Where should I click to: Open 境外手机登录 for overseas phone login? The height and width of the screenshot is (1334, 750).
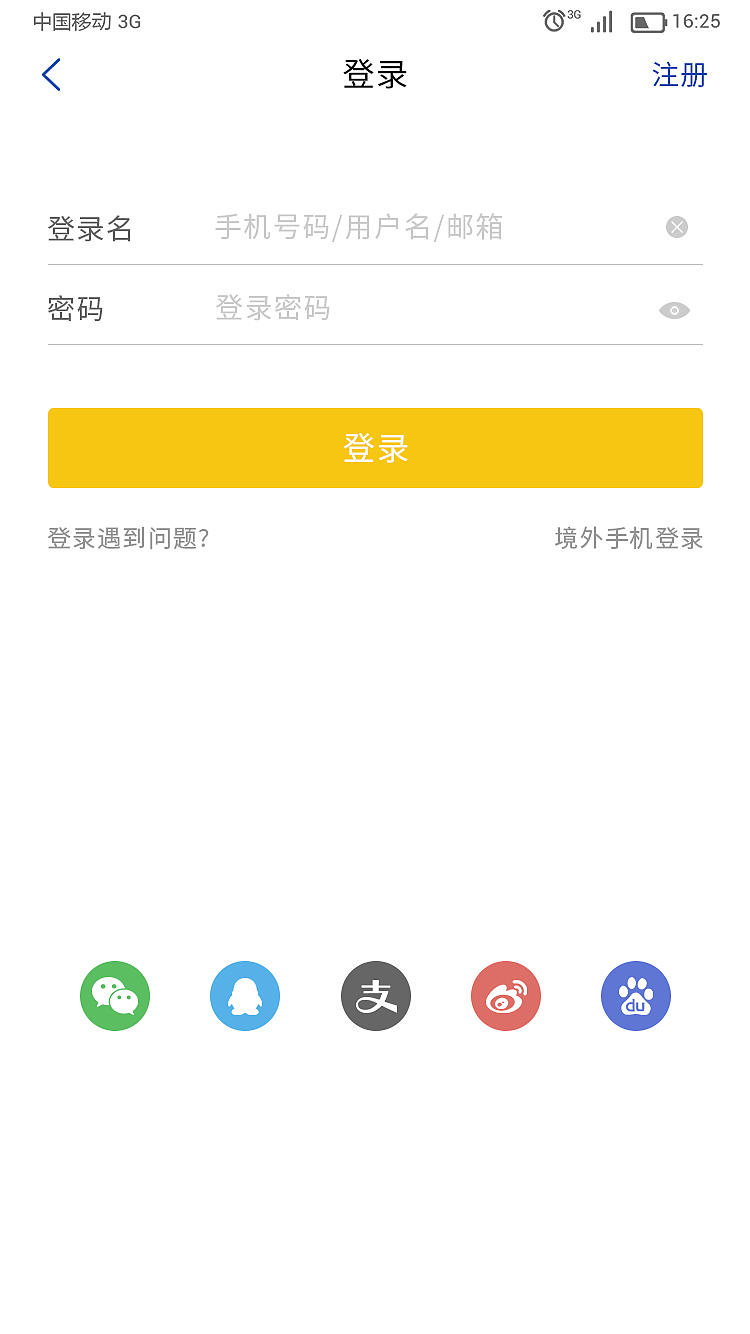(x=629, y=538)
